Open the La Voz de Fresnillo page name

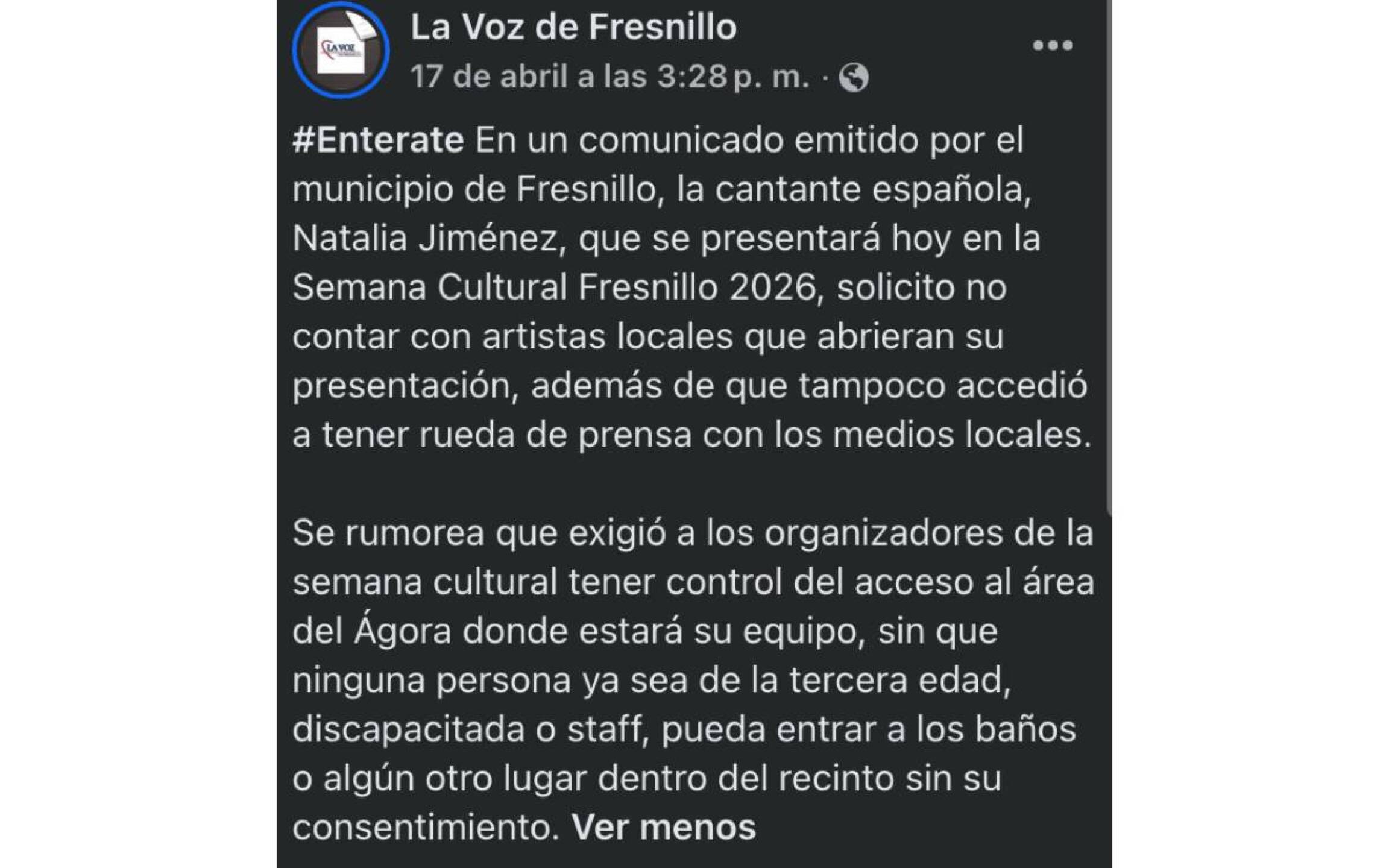(573, 27)
